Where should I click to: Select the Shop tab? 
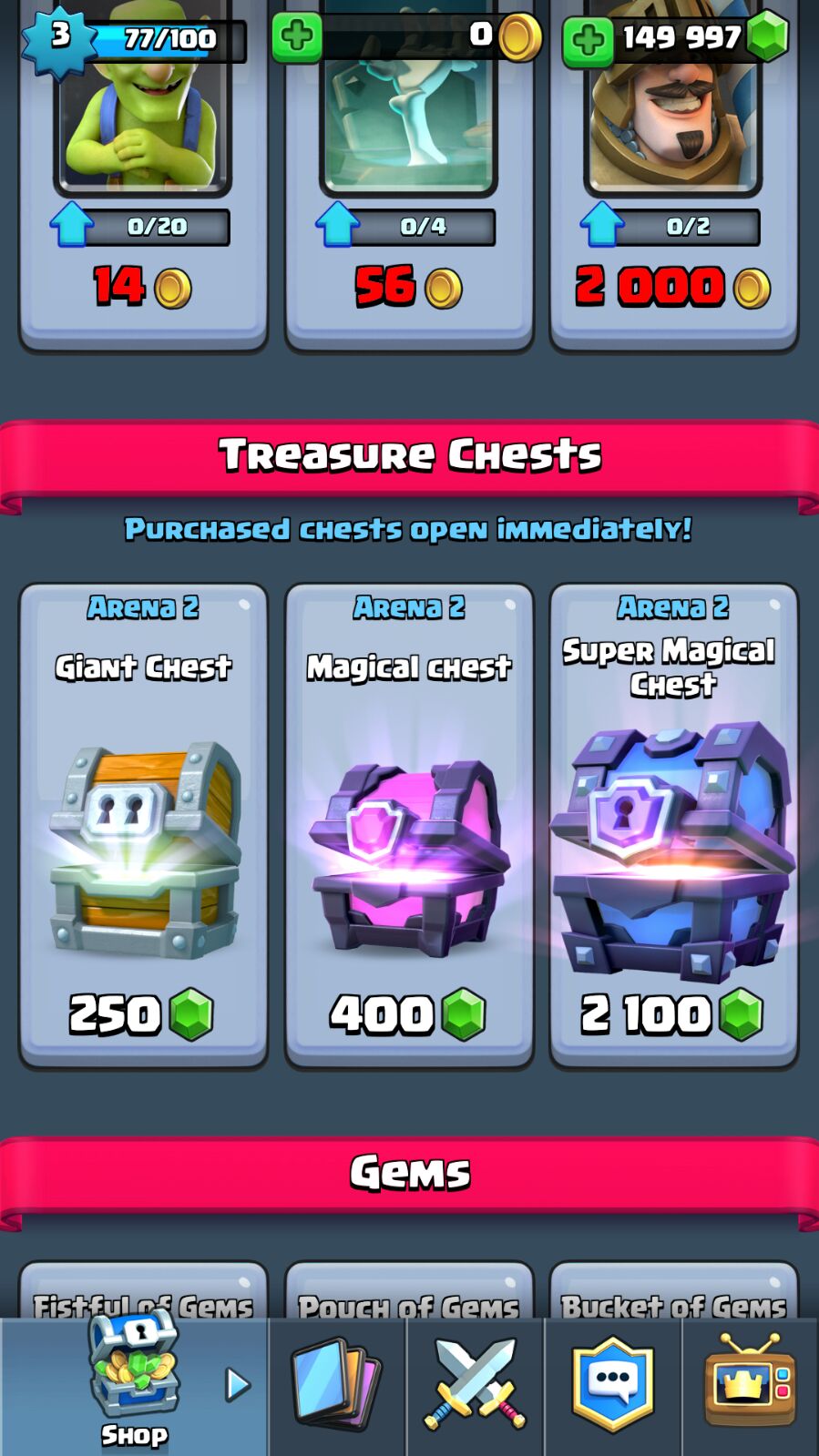(134, 1387)
